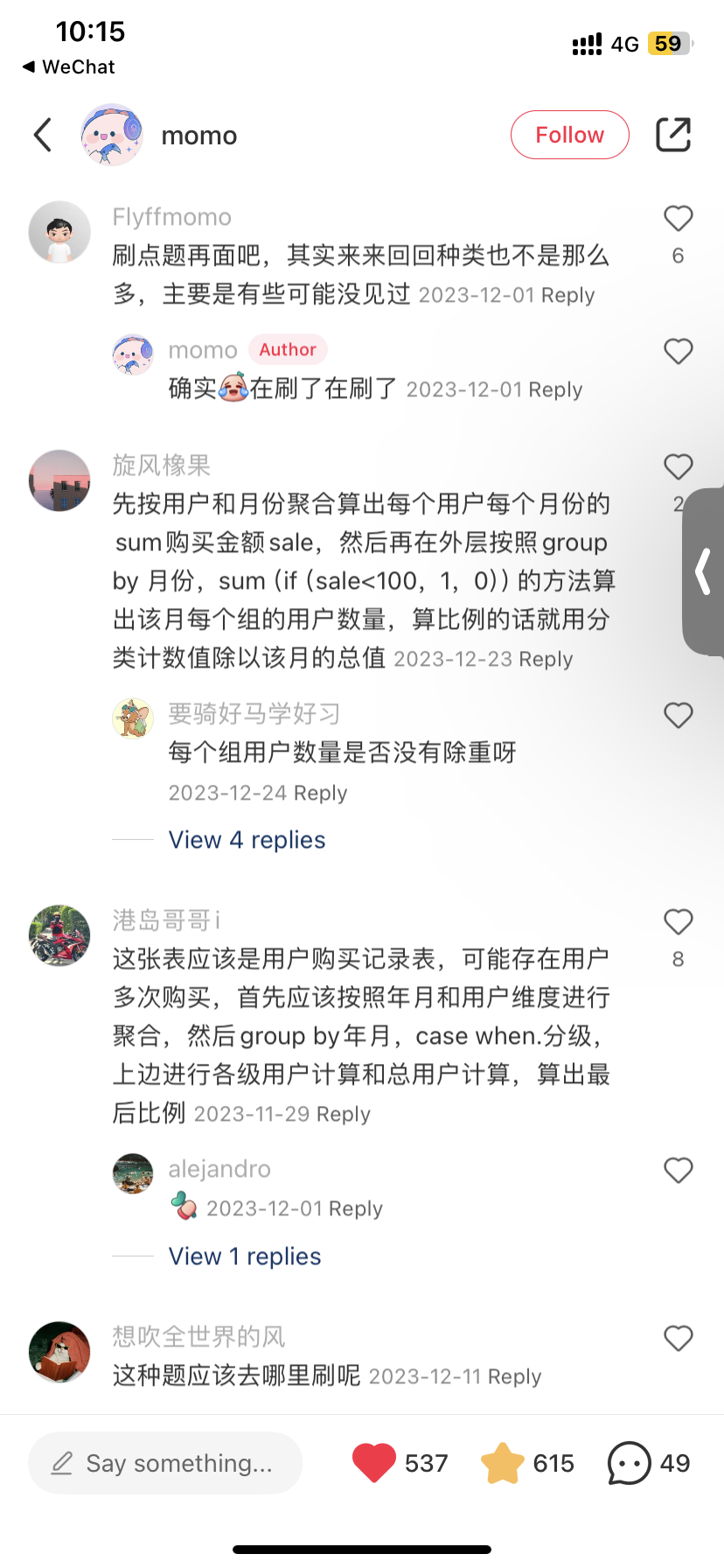Screen dimensions: 724x1568
Task: Like 旋风橡果's comment
Action: [x=678, y=467]
